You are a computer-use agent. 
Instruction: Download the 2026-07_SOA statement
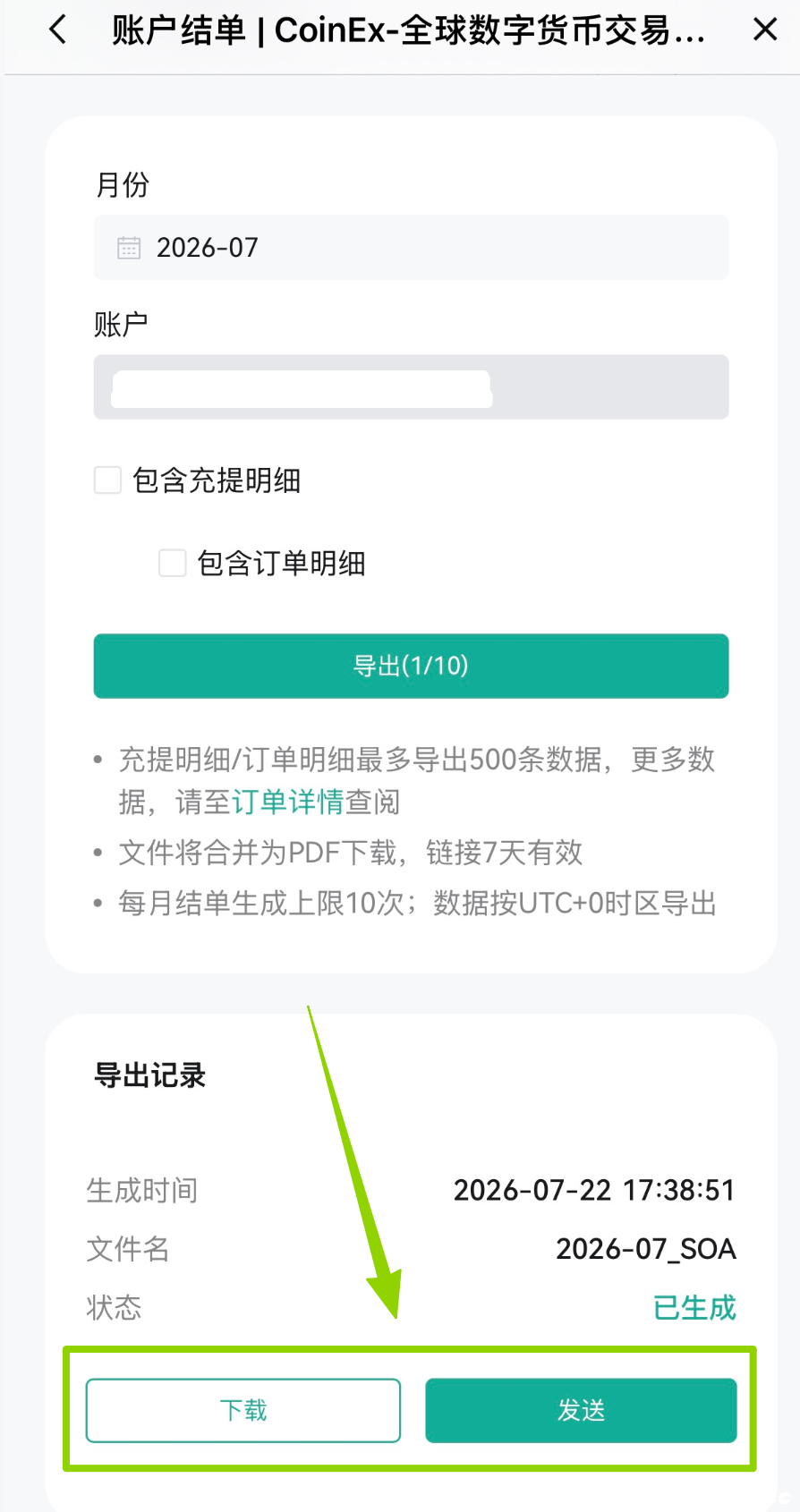click(243, 1411)
